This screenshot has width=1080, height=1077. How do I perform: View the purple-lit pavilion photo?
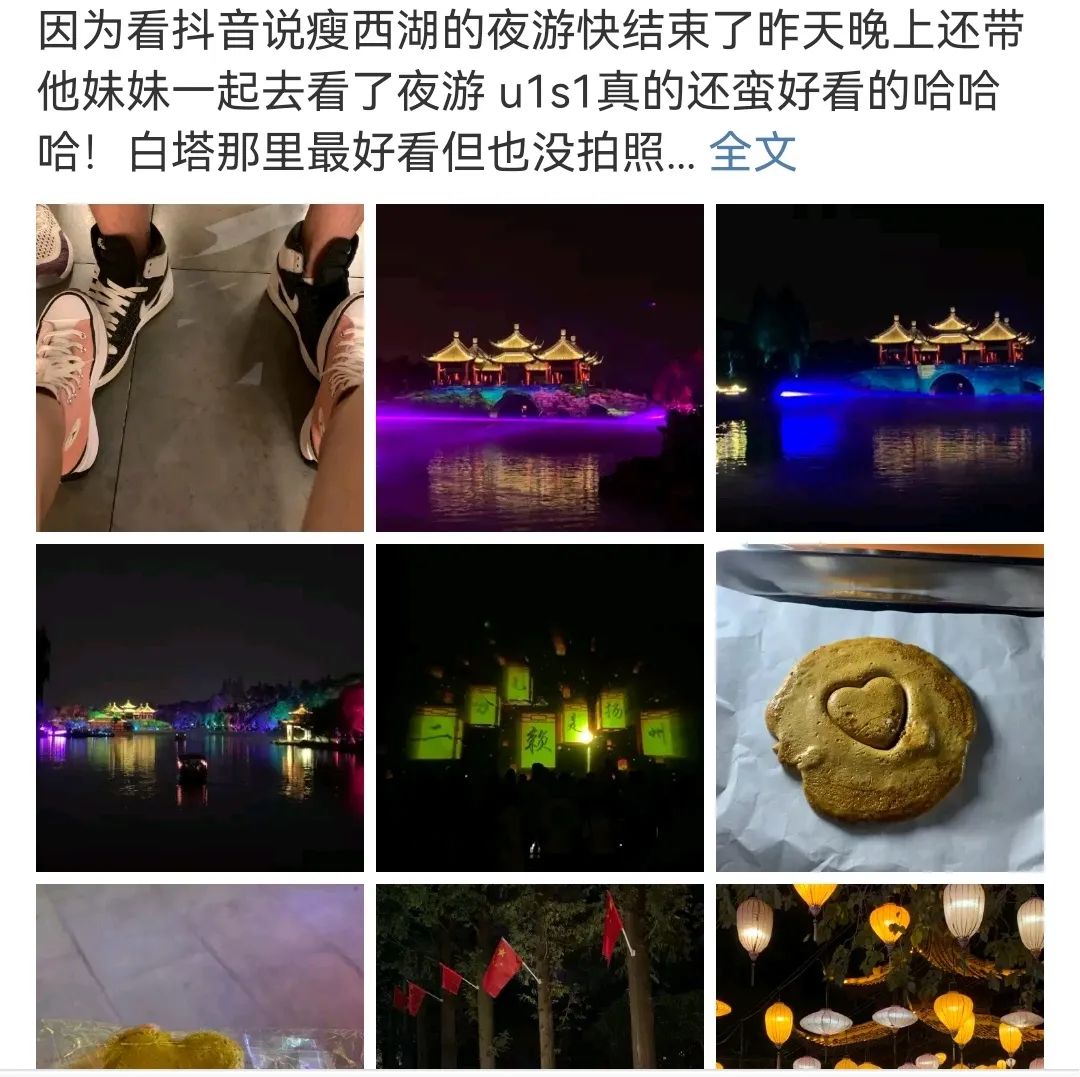click(x=539, y=367)
